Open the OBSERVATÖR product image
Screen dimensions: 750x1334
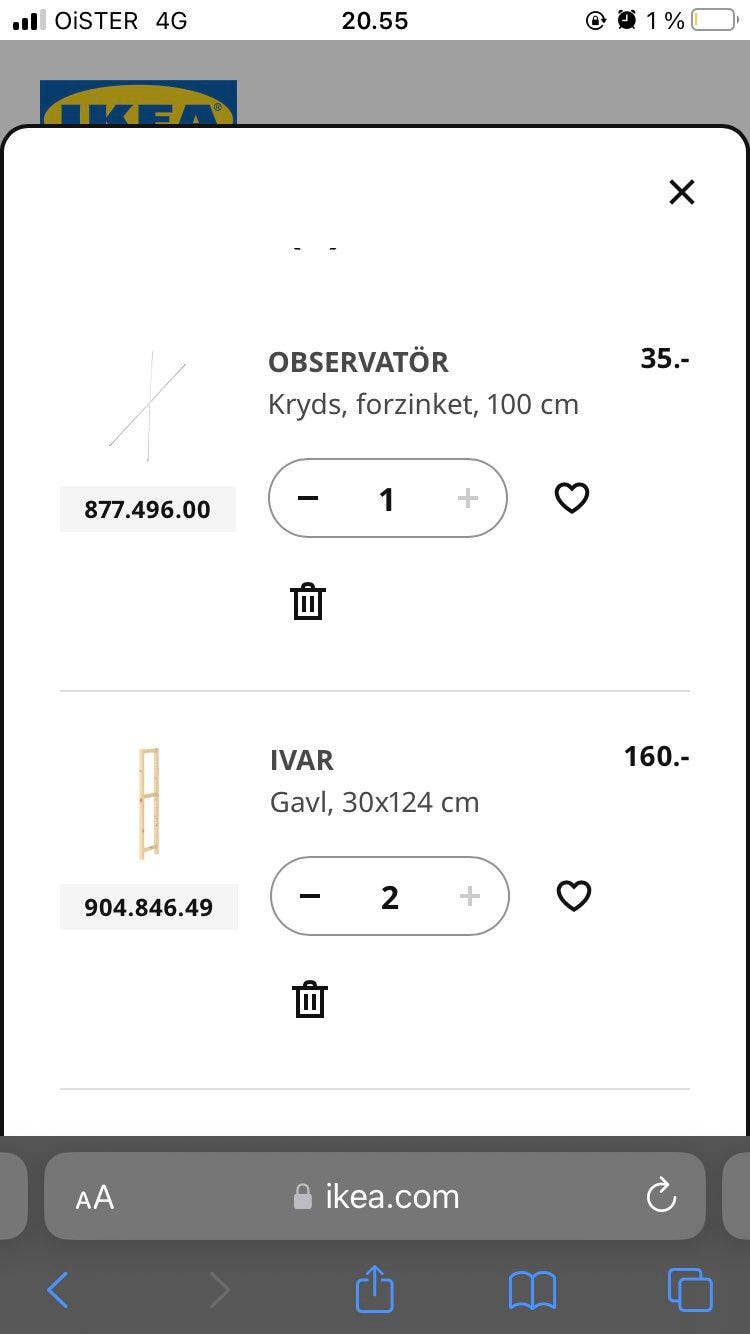(148, 406)
